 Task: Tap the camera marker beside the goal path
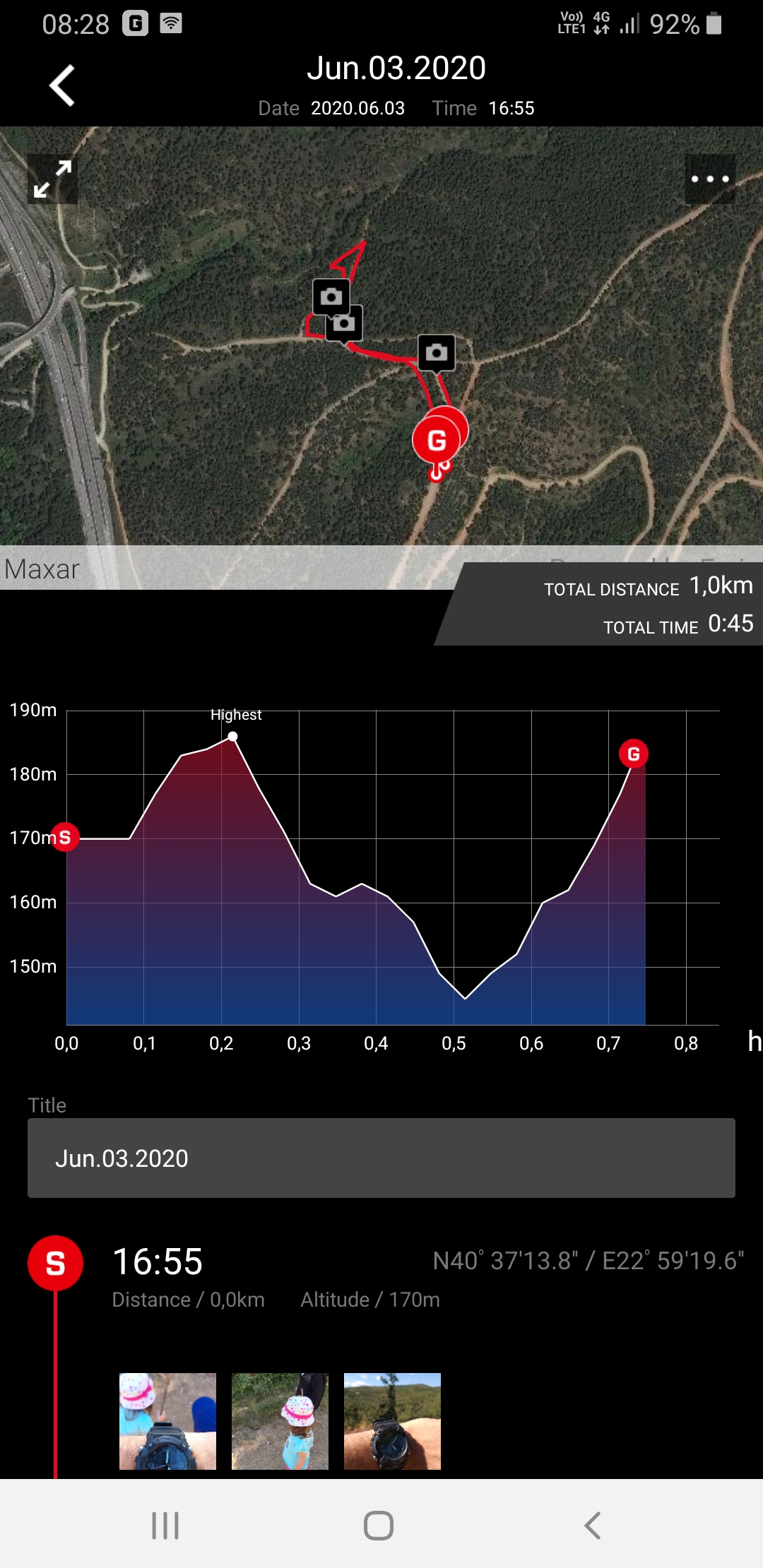click(x=437, y=352)
